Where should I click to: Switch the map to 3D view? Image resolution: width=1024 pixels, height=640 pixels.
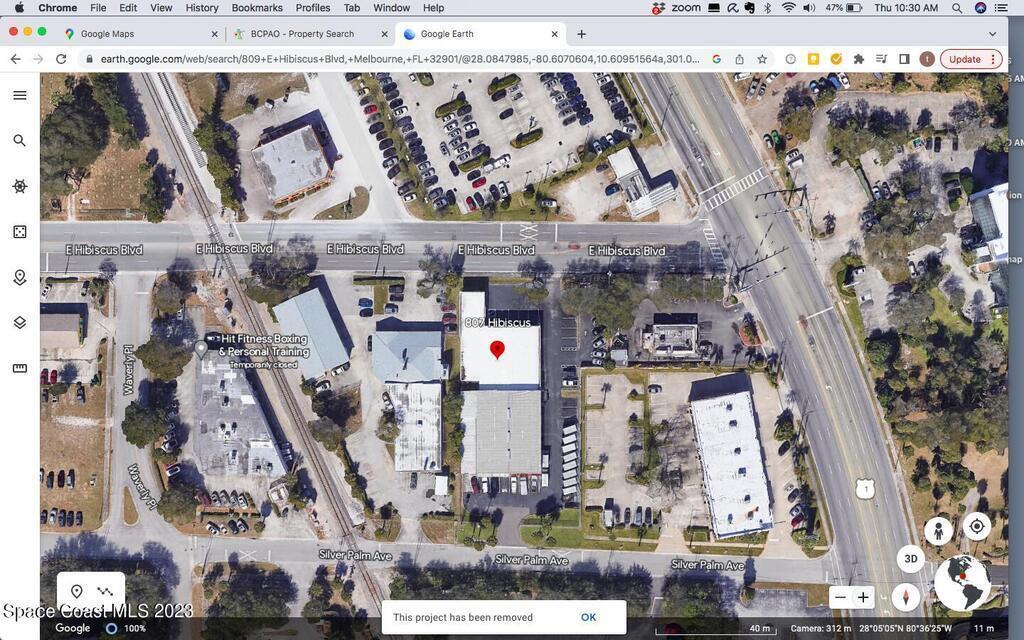[910, 558]
